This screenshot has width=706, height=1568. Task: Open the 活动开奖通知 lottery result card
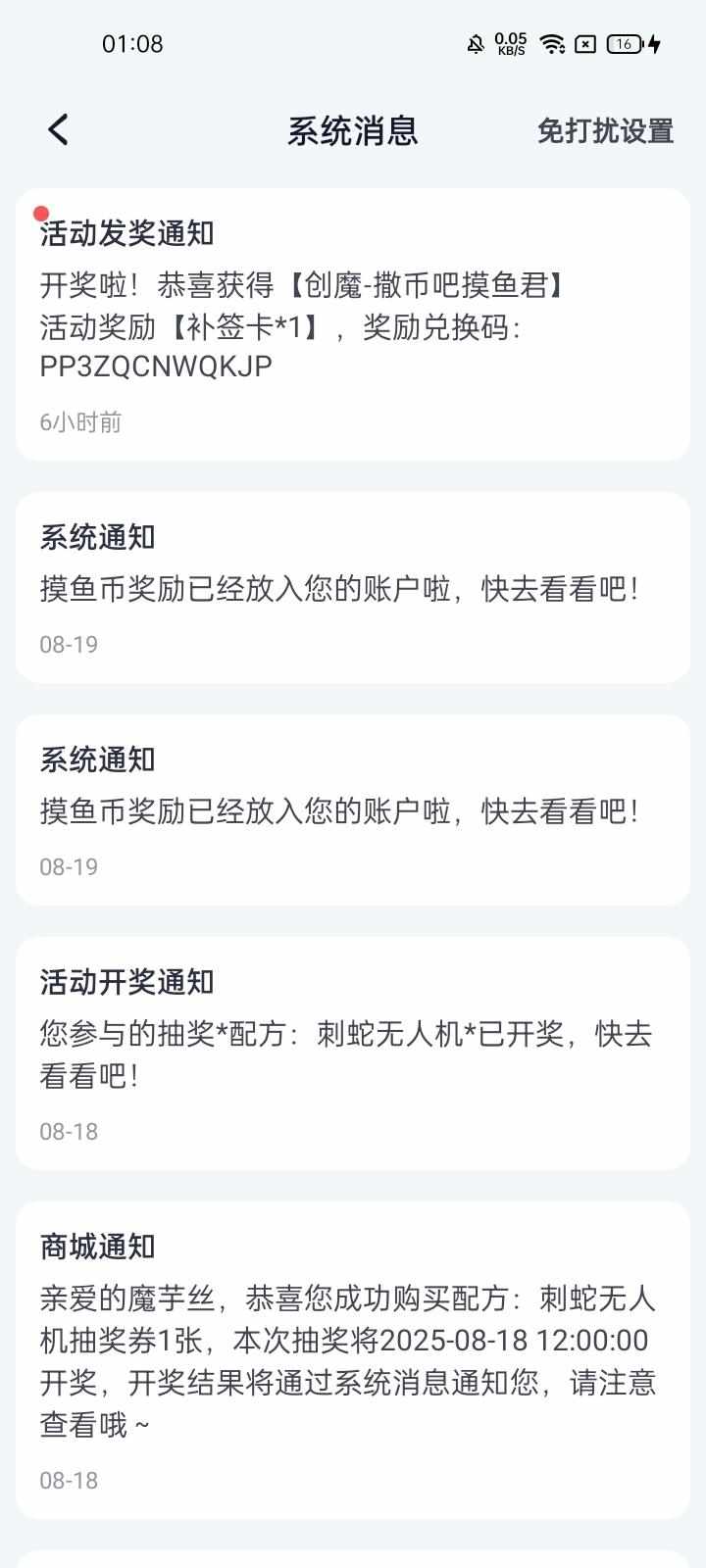353,1053
